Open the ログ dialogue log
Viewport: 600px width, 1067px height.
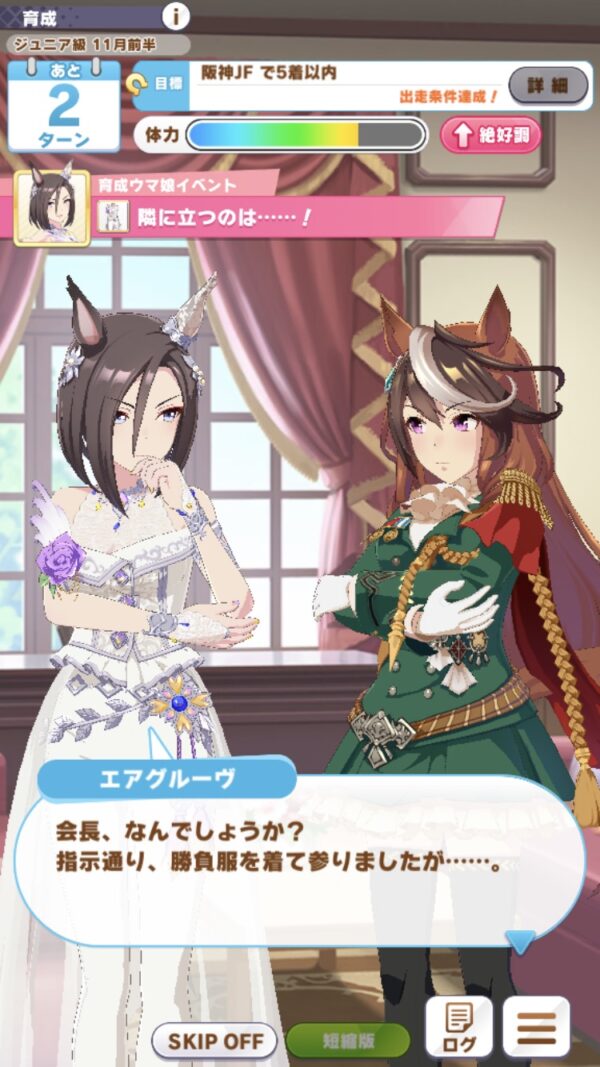coord(459,1027)
